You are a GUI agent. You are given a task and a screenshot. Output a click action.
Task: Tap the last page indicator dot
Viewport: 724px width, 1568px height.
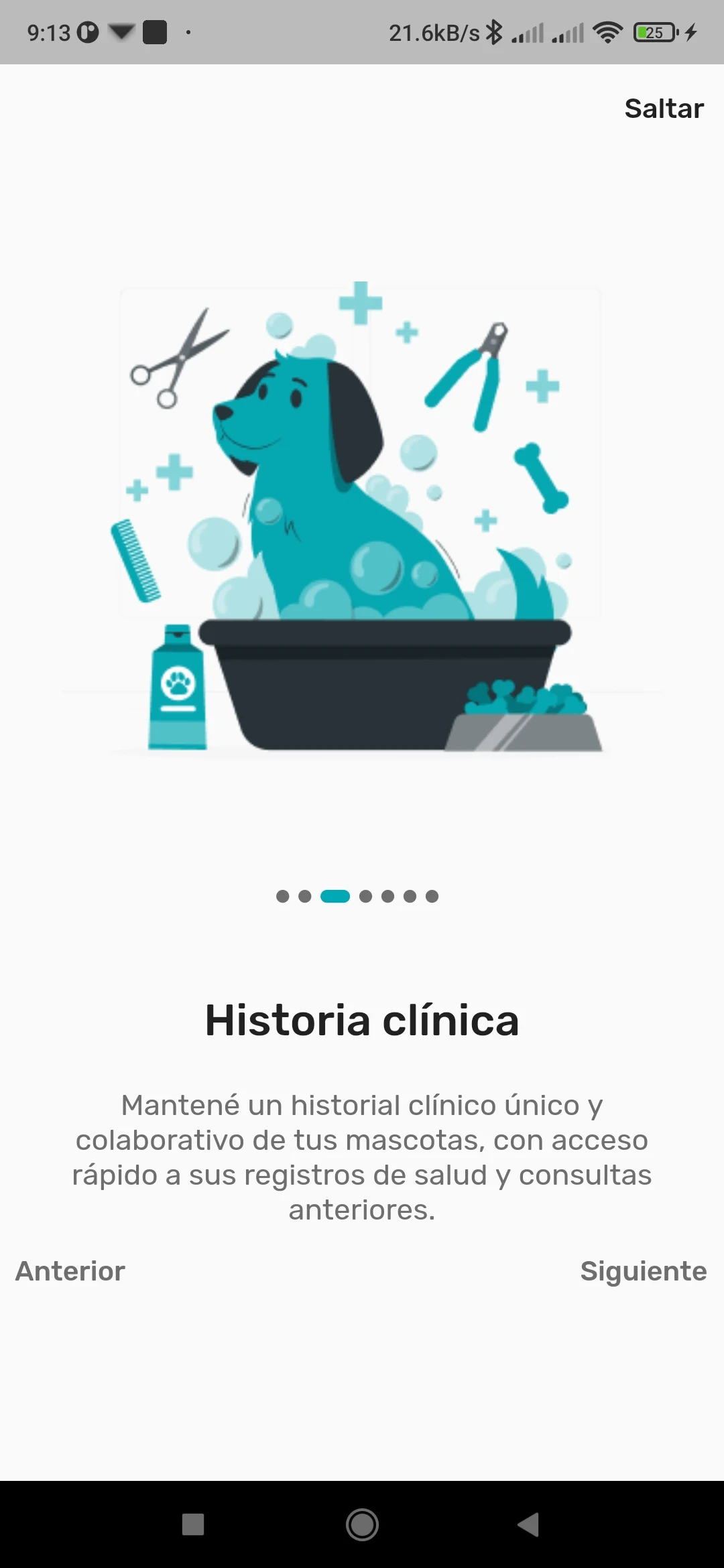[432, 897]
